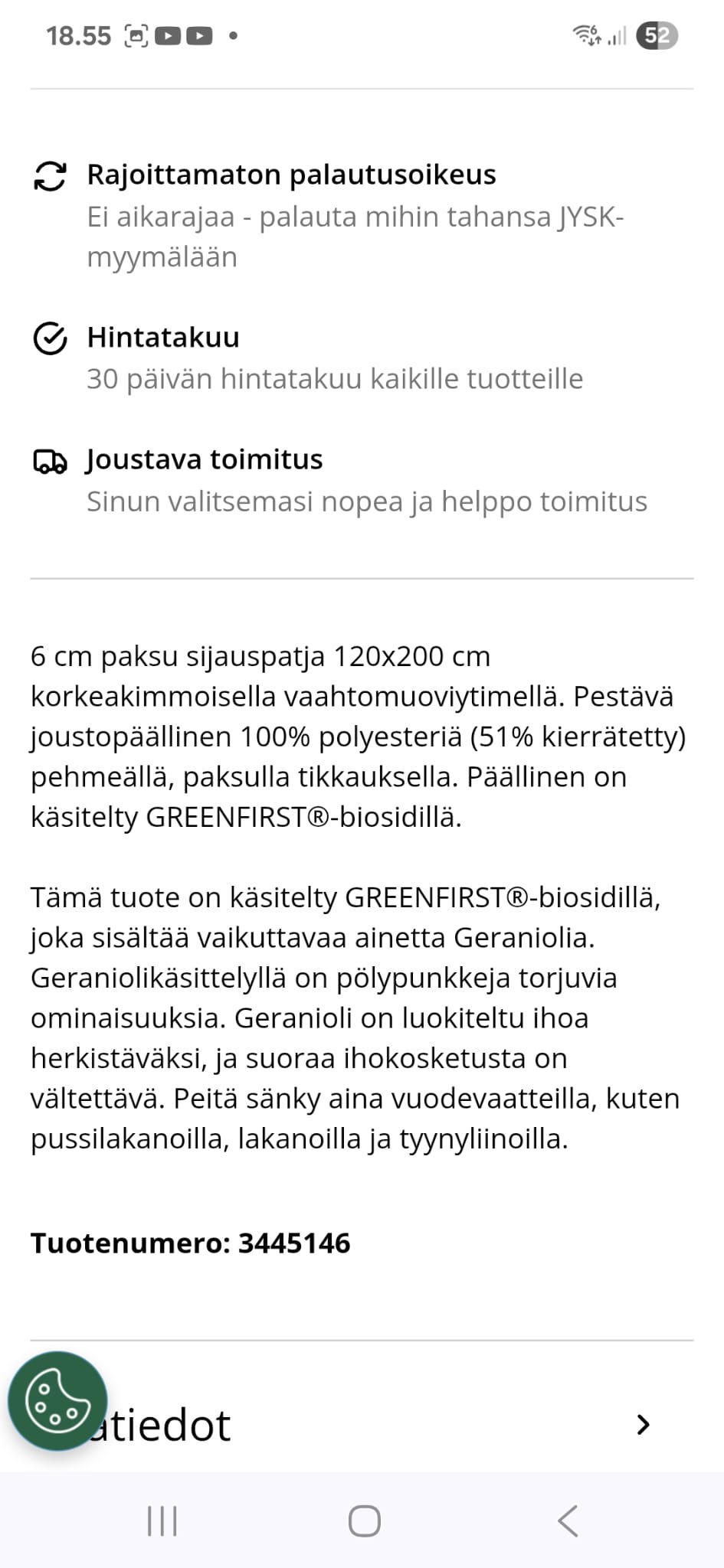This screenshot has width=724, height=1568.
Task: Expand the Lisätiedot section with the chevron
Action: (x=643, y=1424)
